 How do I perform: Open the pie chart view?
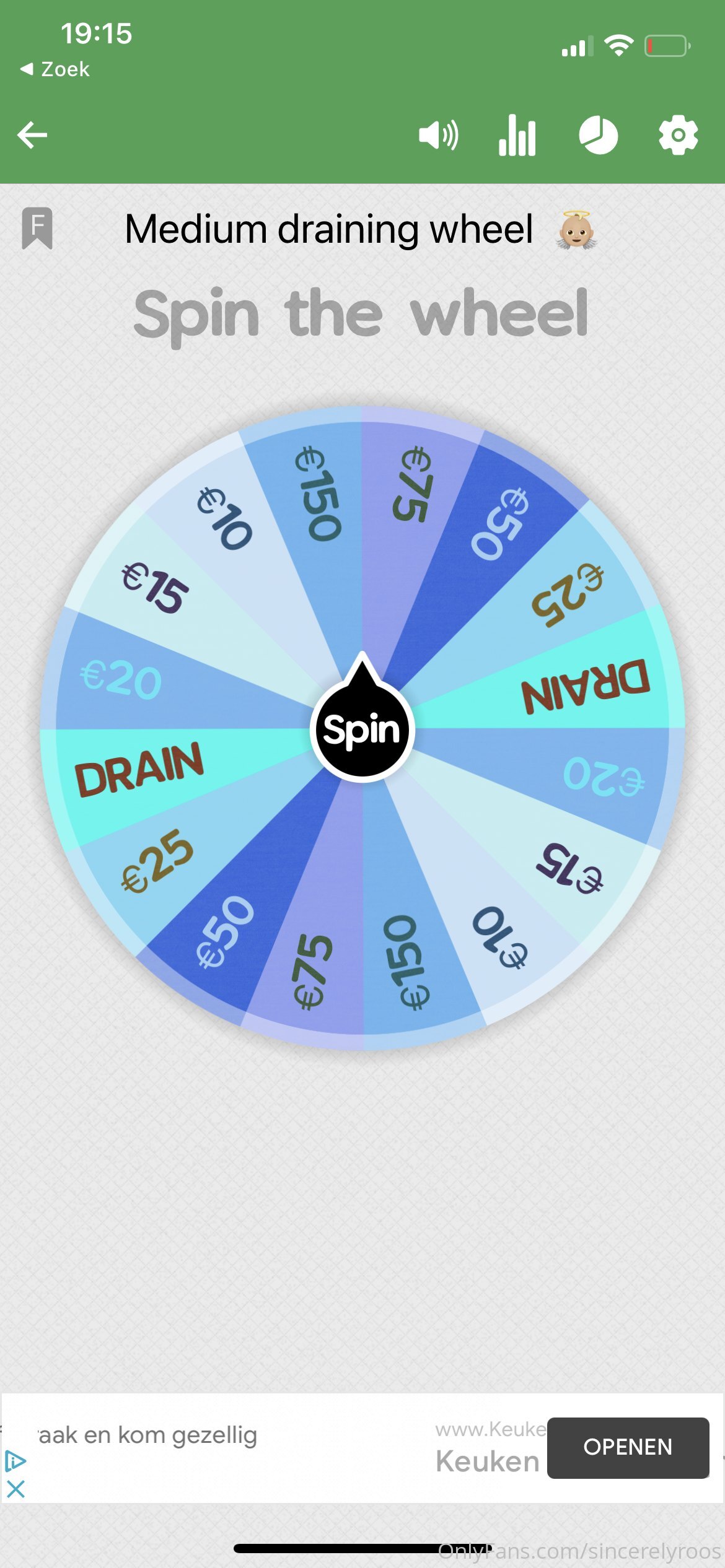pos(598,135)
